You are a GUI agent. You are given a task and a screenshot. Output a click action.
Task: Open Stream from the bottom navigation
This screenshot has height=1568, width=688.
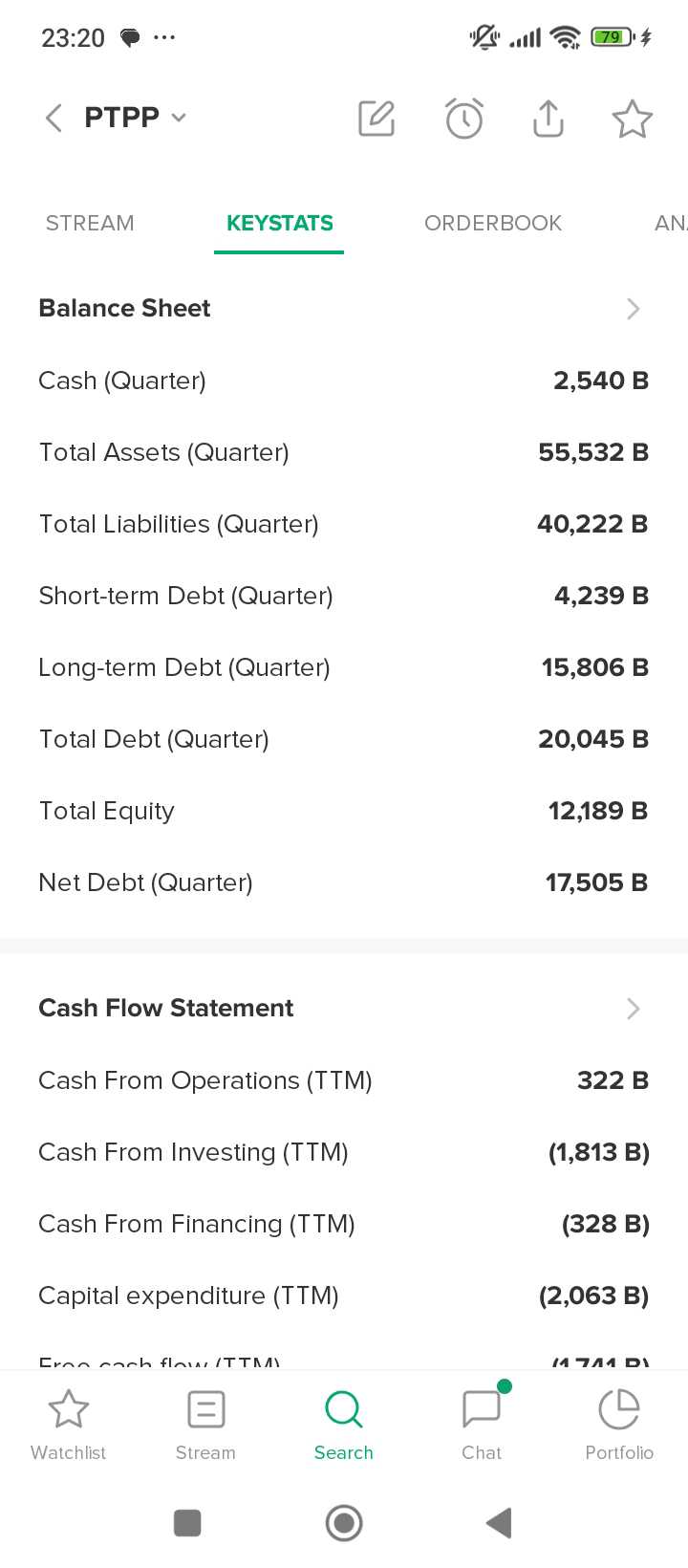(x=205, y=1426)
